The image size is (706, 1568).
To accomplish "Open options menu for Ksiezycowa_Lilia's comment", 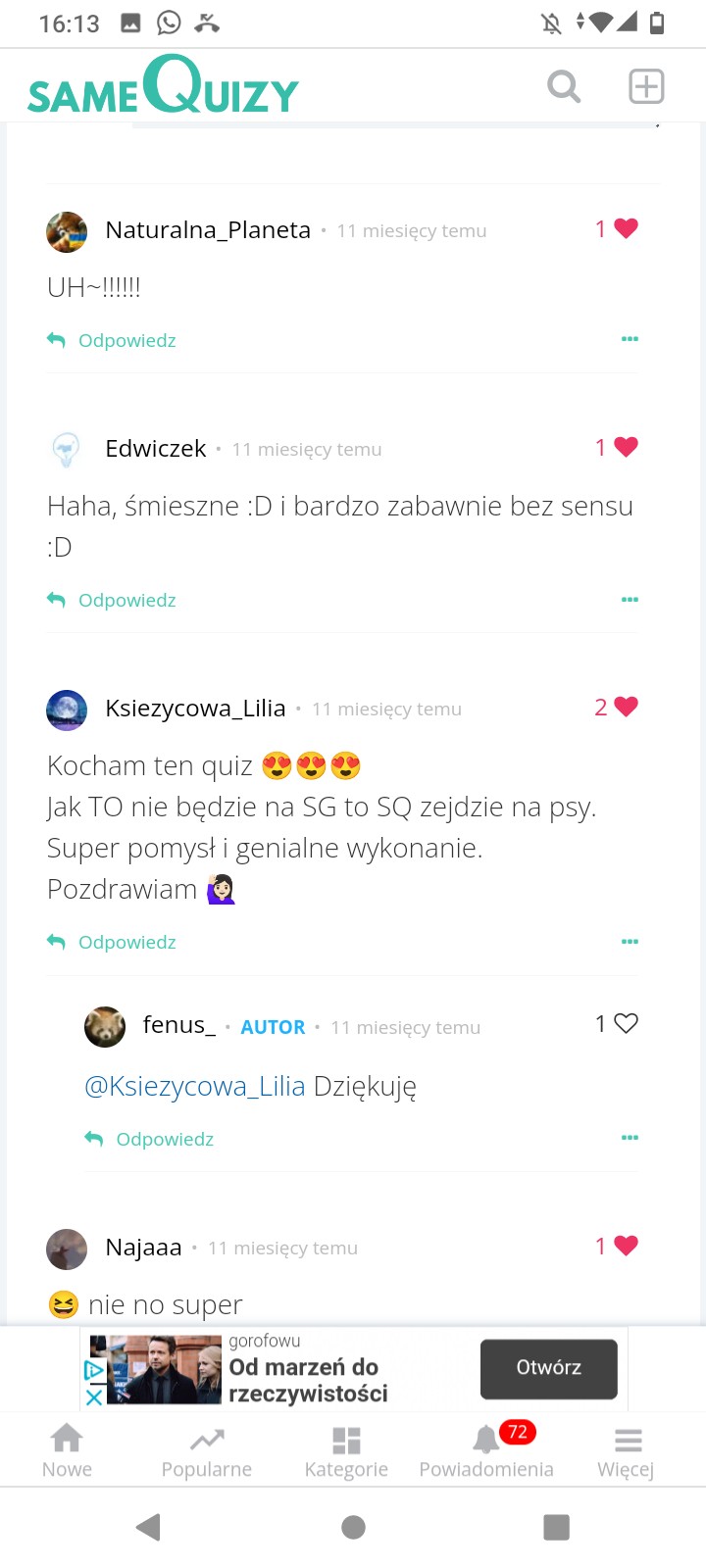I will coord(630,941).
